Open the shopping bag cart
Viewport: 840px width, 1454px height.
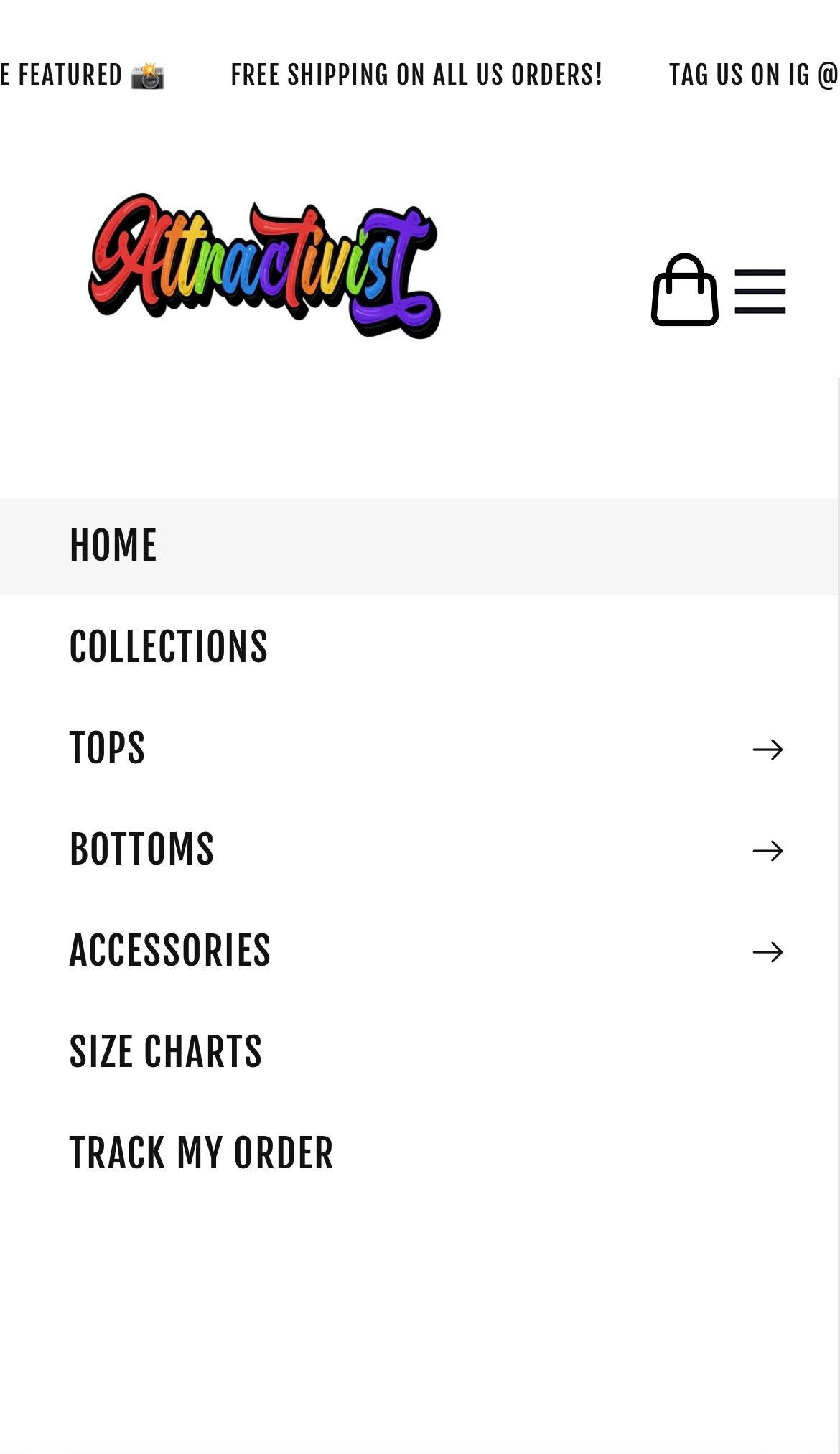point(684,291)
